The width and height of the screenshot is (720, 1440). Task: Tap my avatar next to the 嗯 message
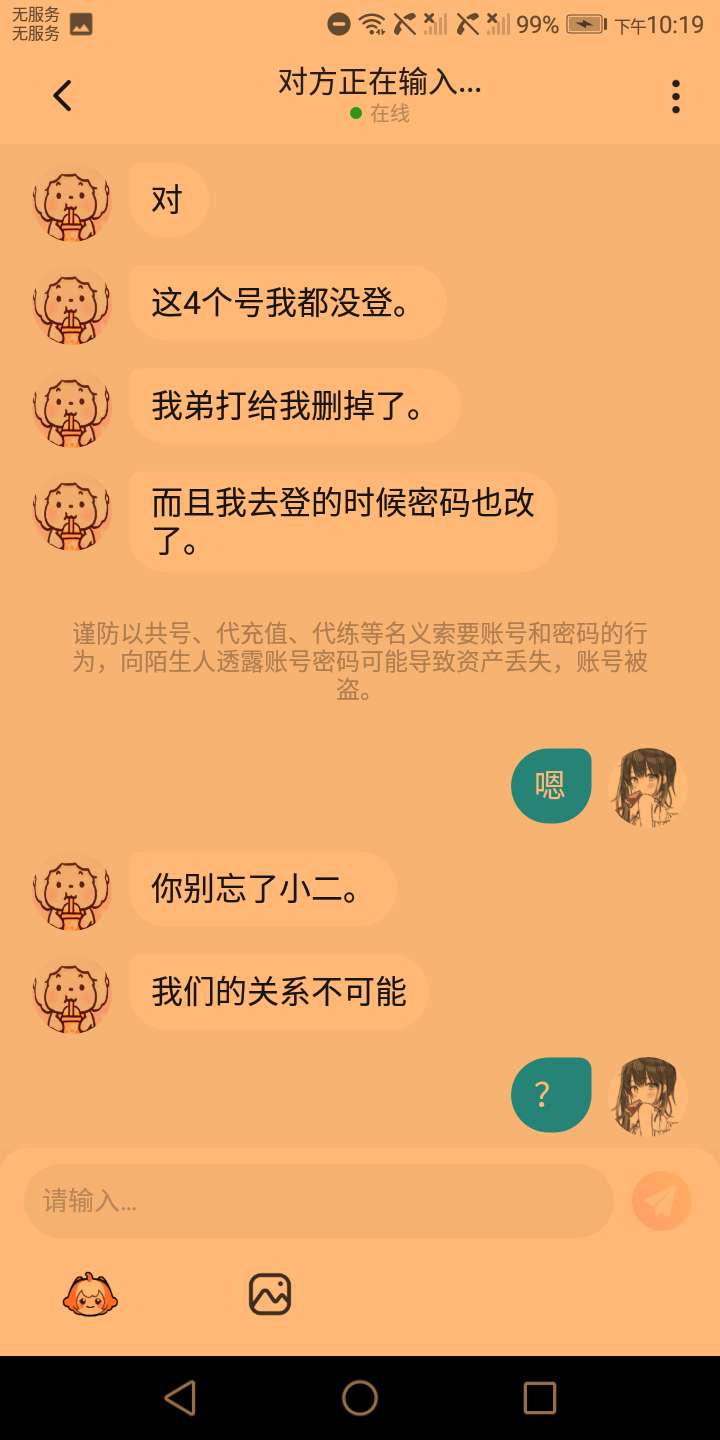click(x=647, y=786)
